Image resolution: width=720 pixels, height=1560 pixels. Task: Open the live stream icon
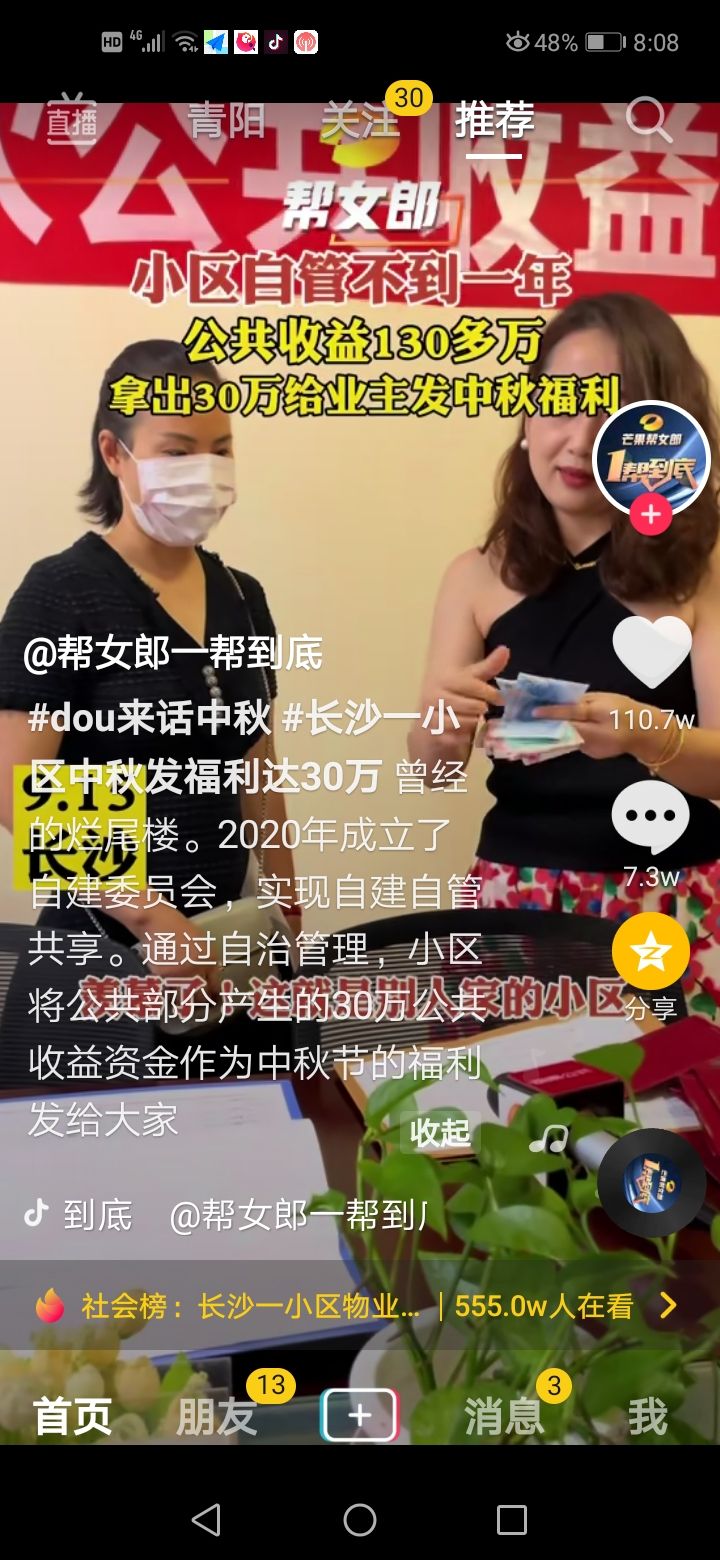tap(71, 121)
